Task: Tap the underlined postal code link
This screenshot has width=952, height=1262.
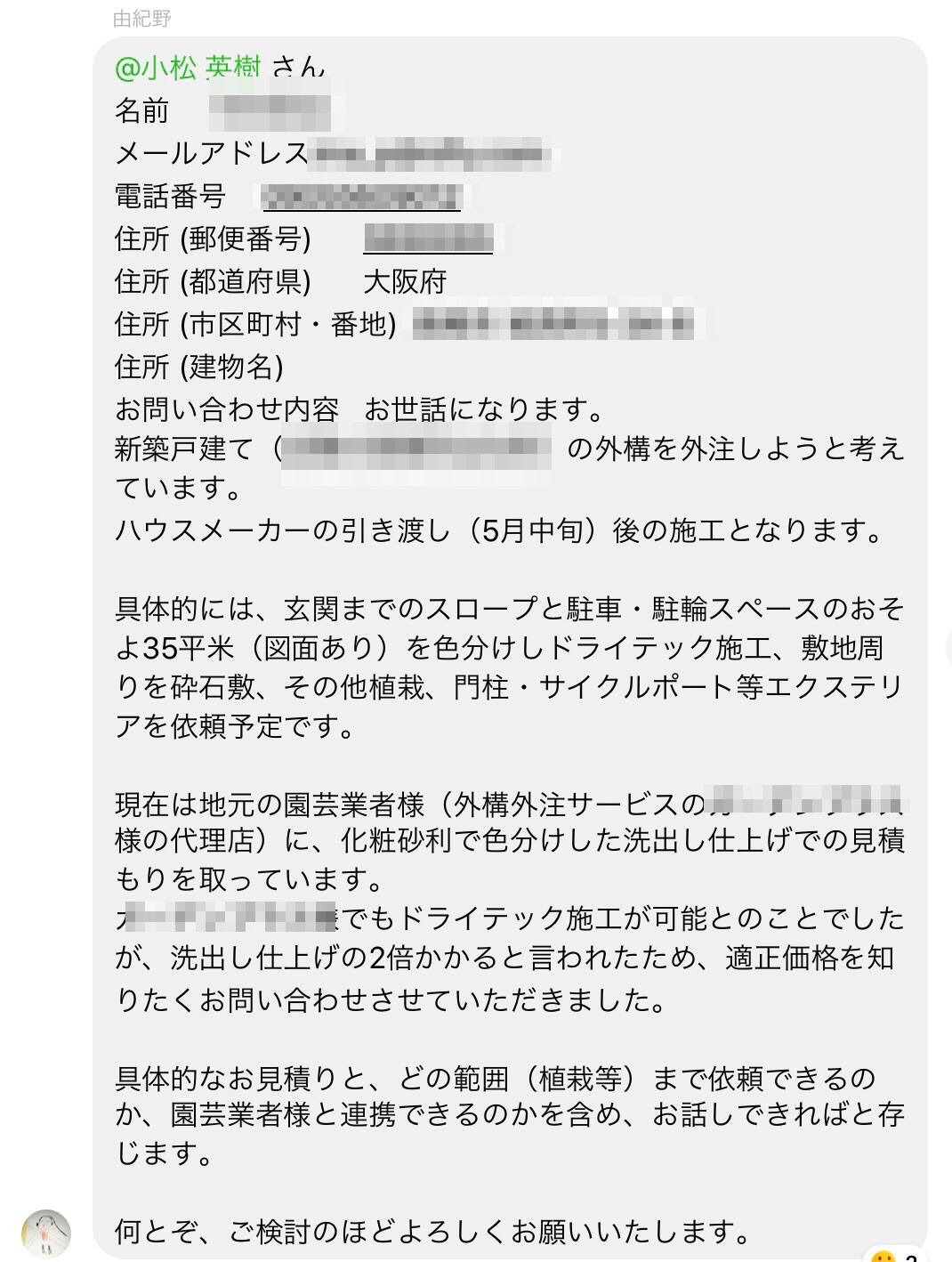Action: click(x=428, y=239)
